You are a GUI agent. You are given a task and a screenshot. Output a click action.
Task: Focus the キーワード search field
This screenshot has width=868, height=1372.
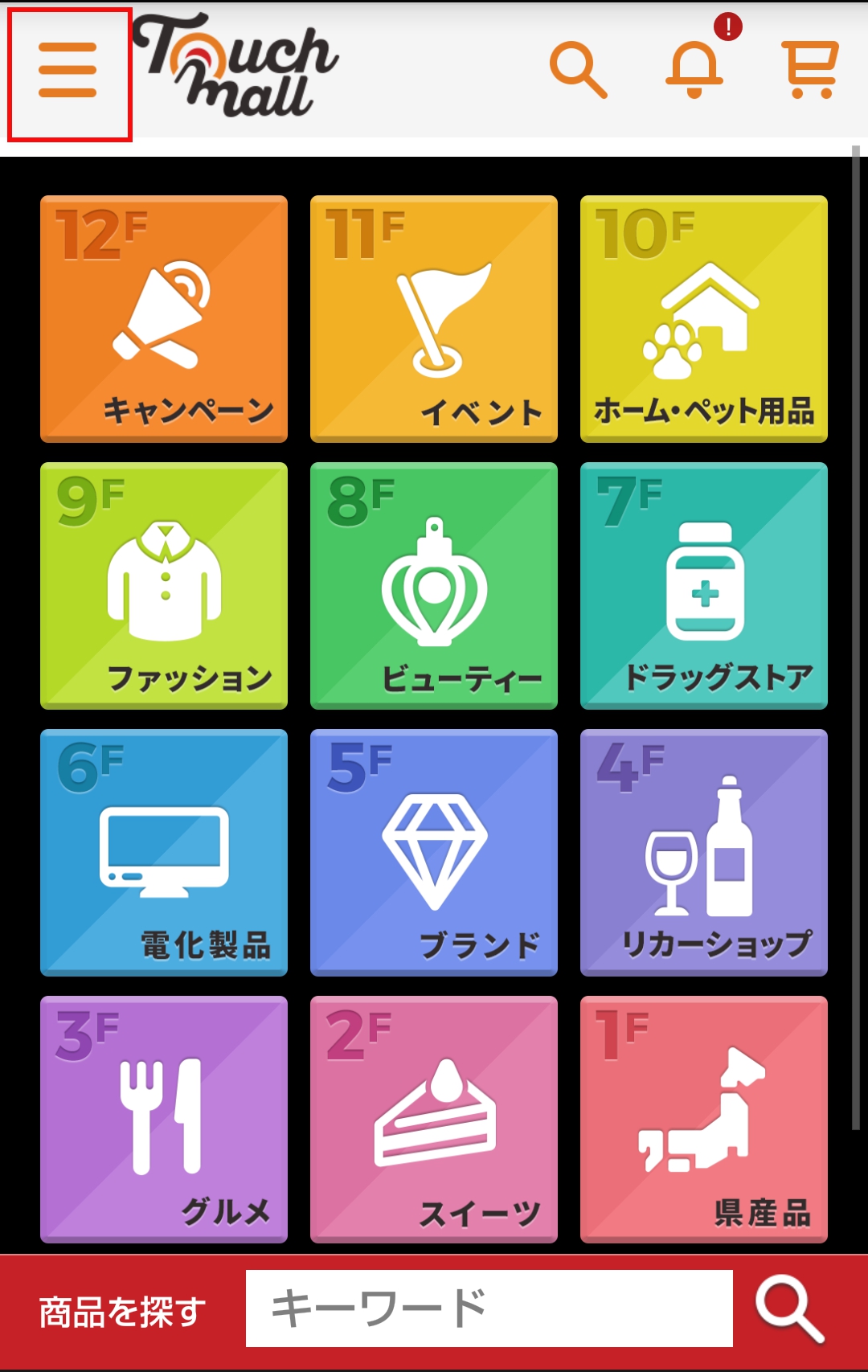489,1309
